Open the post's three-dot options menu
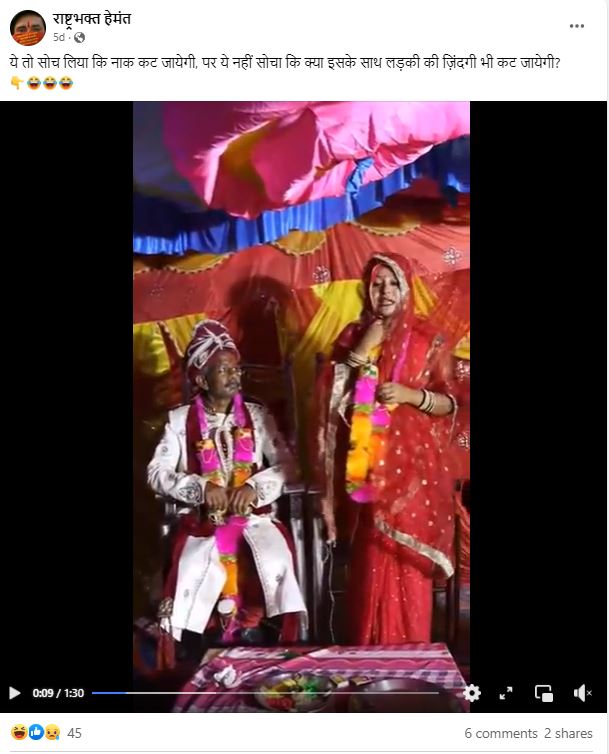The width and height of the screenshot is (609, 754). pos(577,26)
